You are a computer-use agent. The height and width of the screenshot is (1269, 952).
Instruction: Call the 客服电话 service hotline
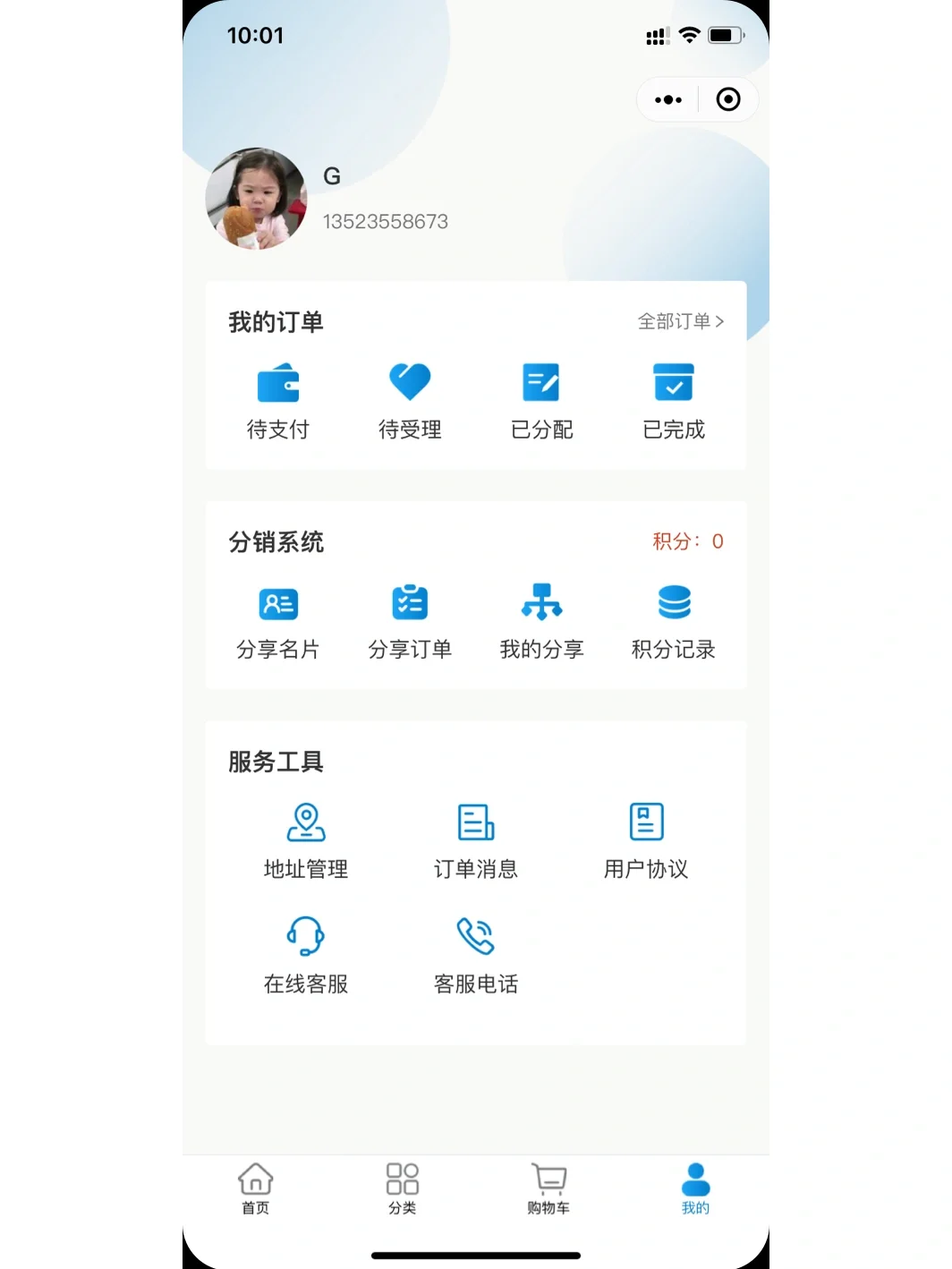(x=476, y=955)
